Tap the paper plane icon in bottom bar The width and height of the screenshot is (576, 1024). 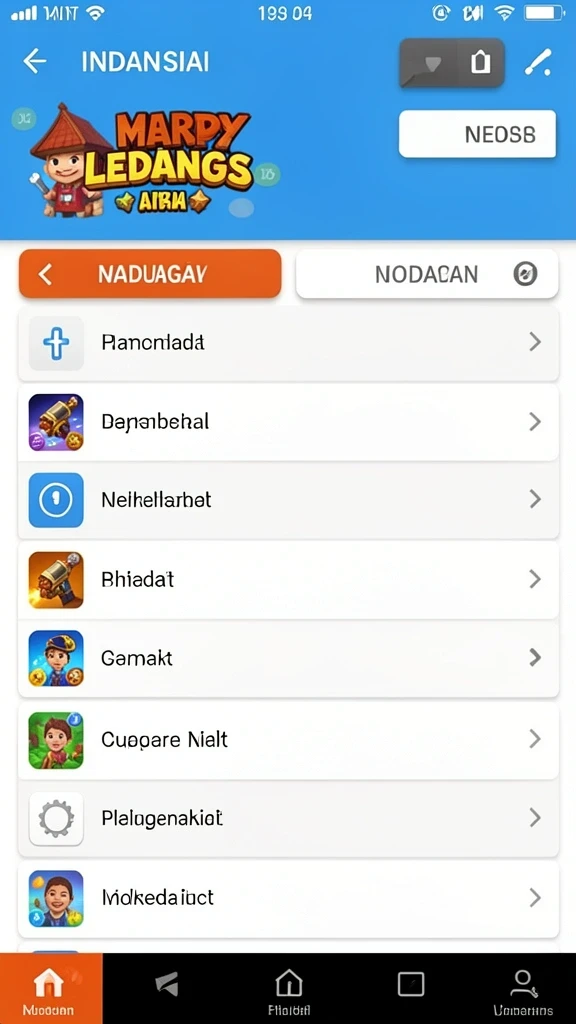tap(167, 984)
